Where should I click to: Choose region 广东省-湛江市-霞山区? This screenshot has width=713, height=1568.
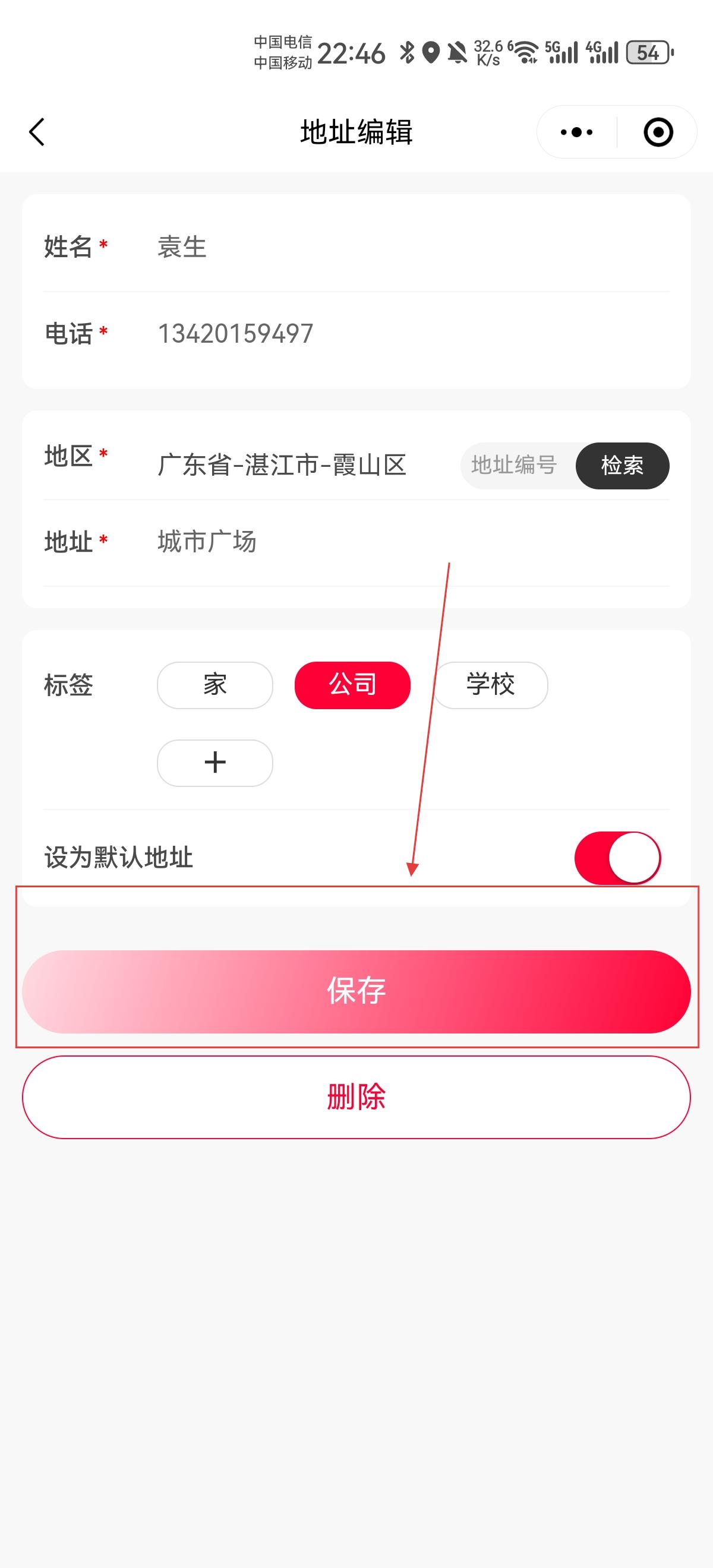(282, 466)
